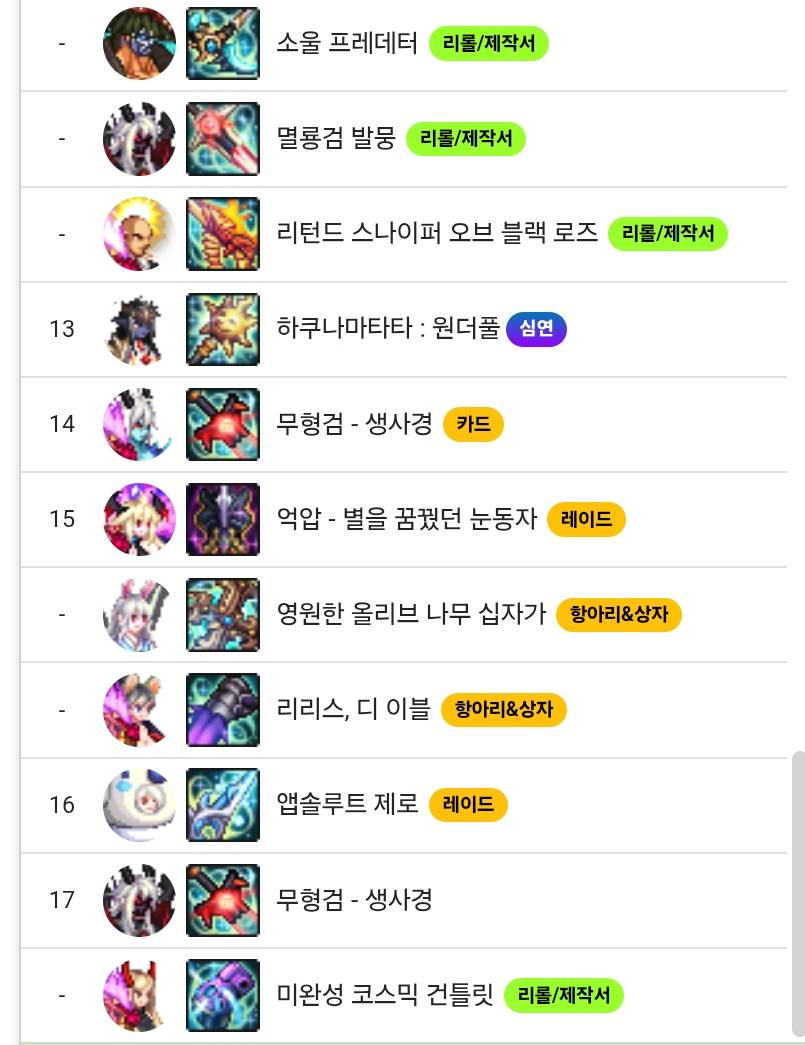This screenshot has width=805, height=1045.
Task: Open 리턴드 스나이퍼 오브 블랙 로즈
Action: coord(437,234)
